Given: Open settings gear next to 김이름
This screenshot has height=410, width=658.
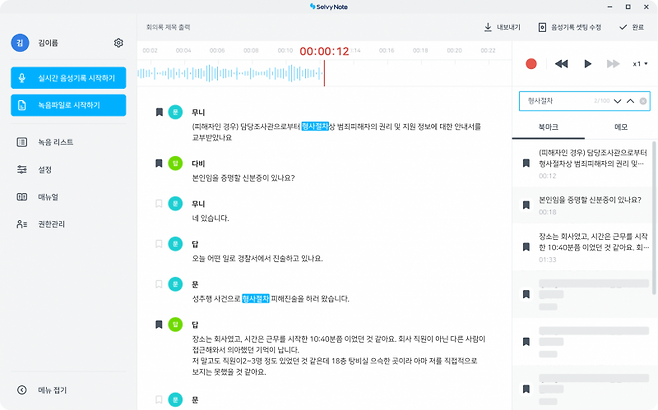Looking at the screenshot, I should [118, 43].
